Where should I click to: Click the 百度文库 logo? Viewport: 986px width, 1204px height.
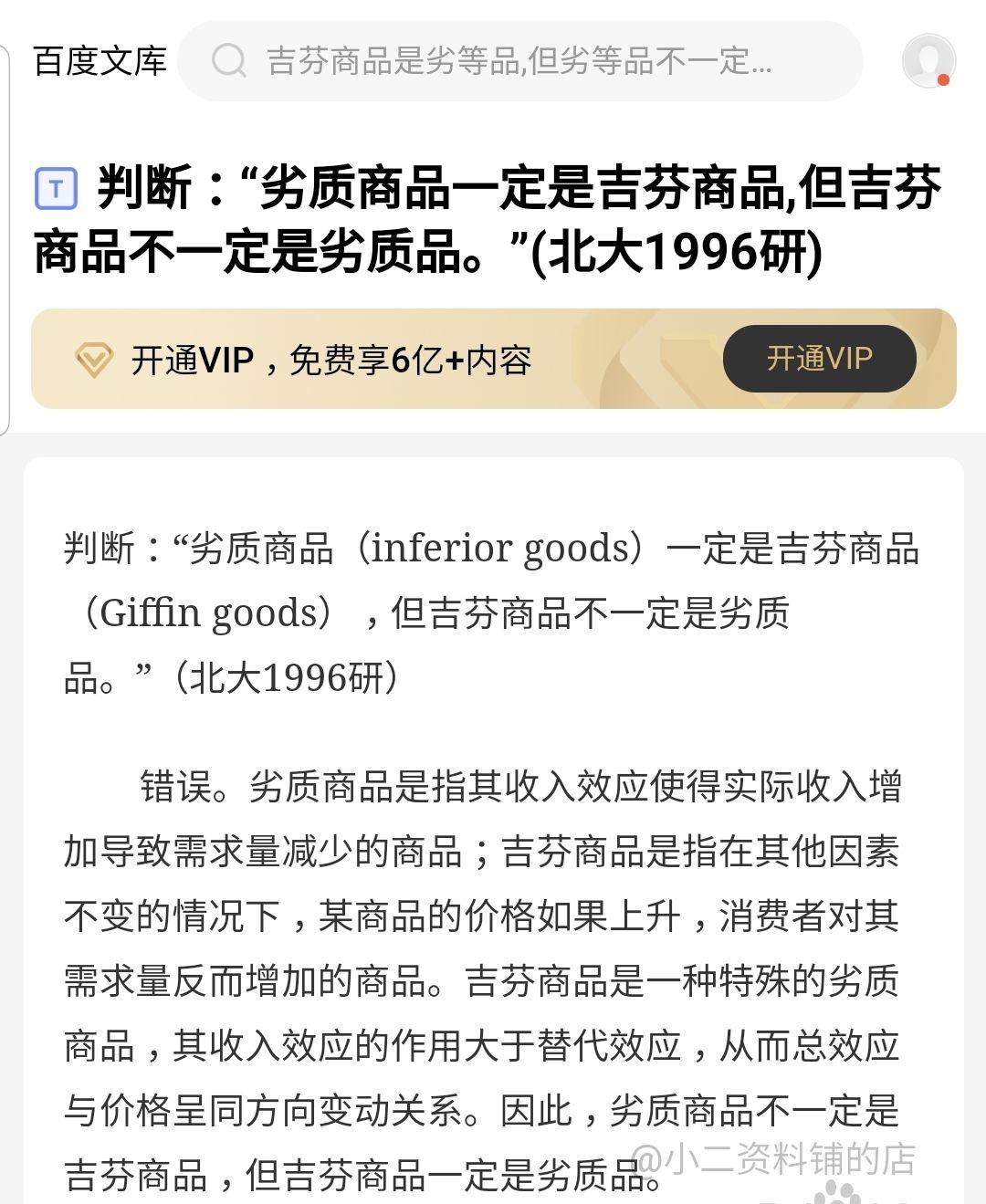point(100,62)
